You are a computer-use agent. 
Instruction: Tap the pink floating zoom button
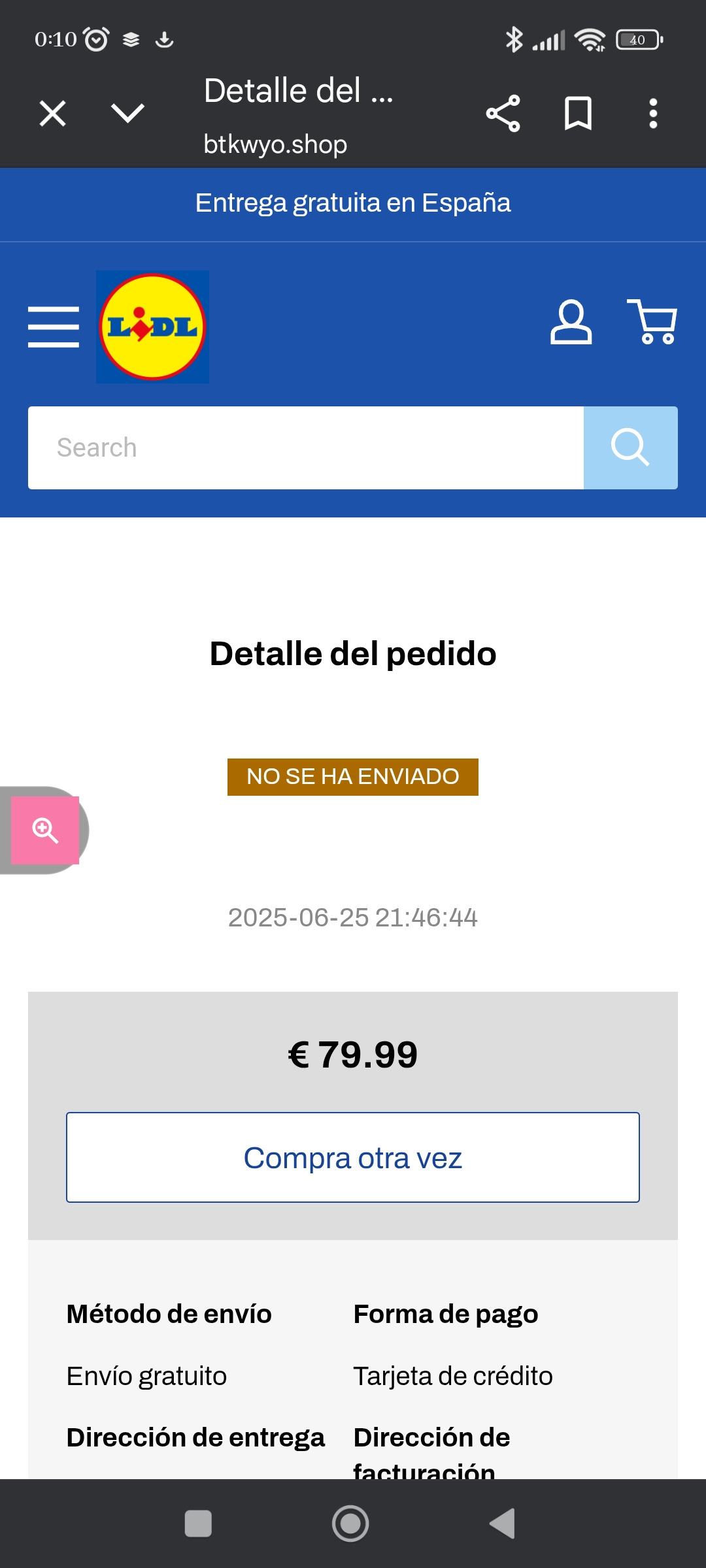[45, 830]
